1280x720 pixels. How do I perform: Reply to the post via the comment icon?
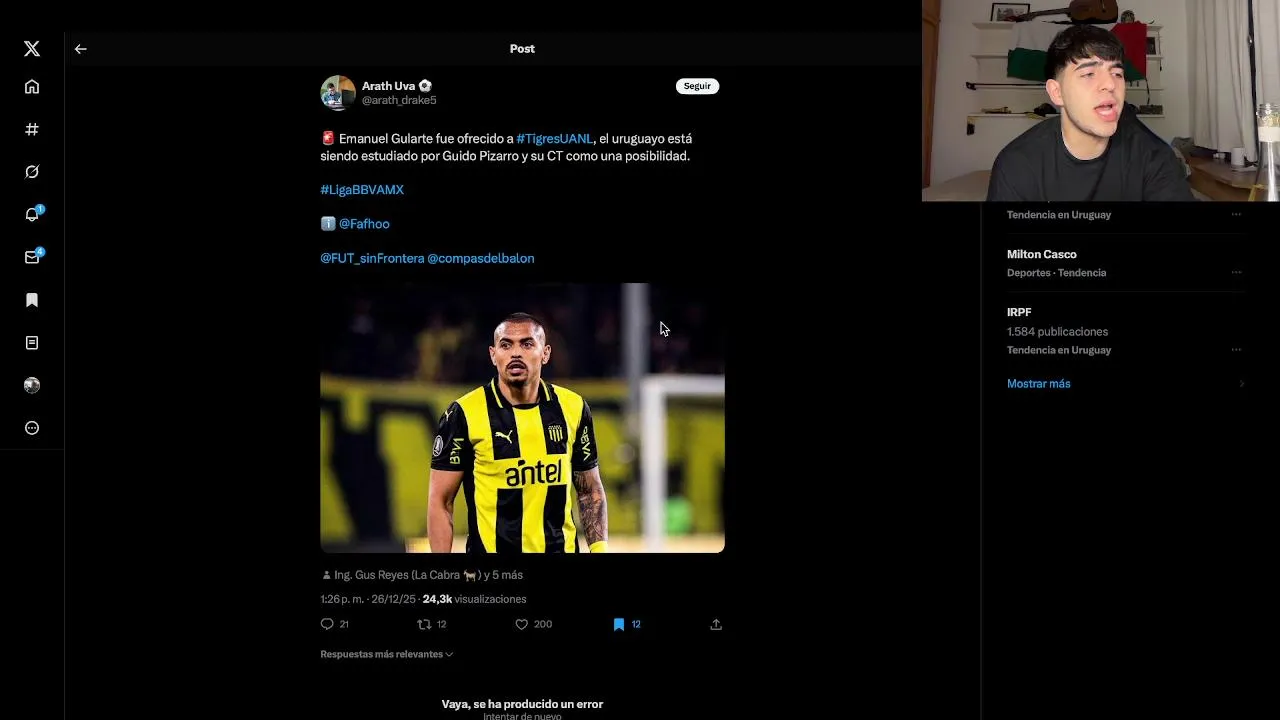[327, 624]
